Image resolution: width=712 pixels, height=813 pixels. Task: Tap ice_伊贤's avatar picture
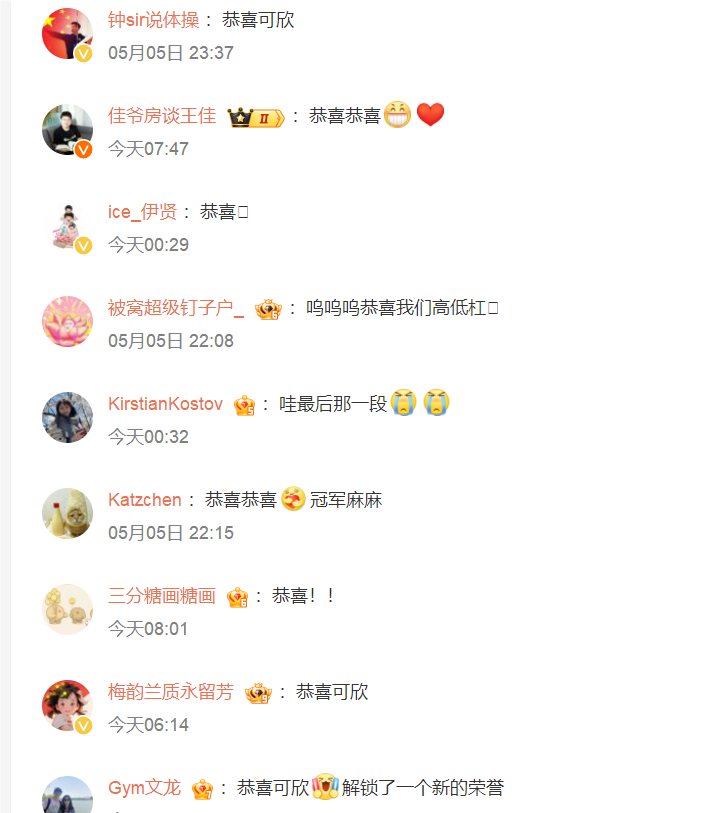pyautogui.click(x=67, y=226)
